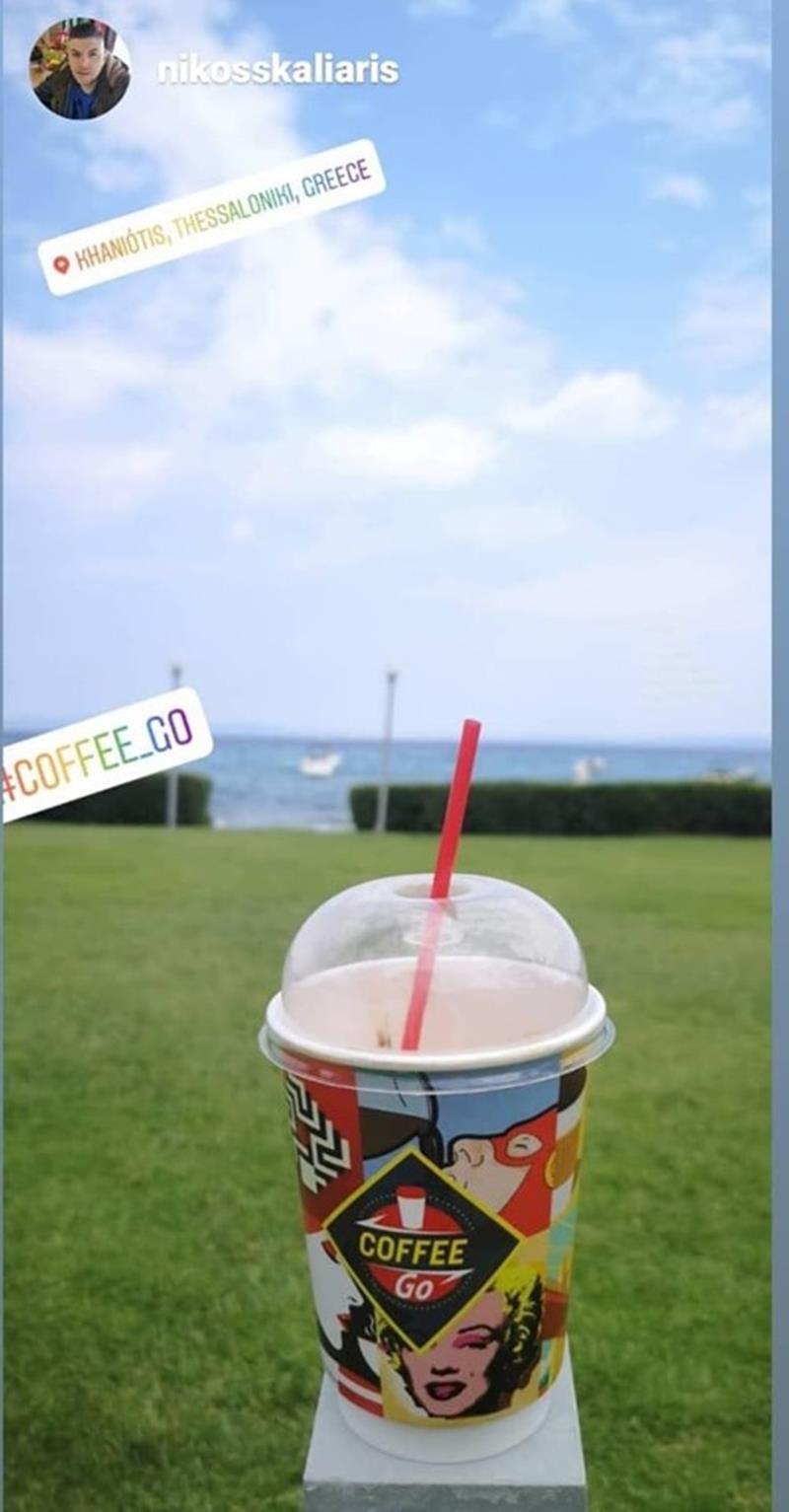The height and width of the screenshot is (1512, 789).
Task: Open nikosskaliaris profile picture
Action: coord(80,69)
